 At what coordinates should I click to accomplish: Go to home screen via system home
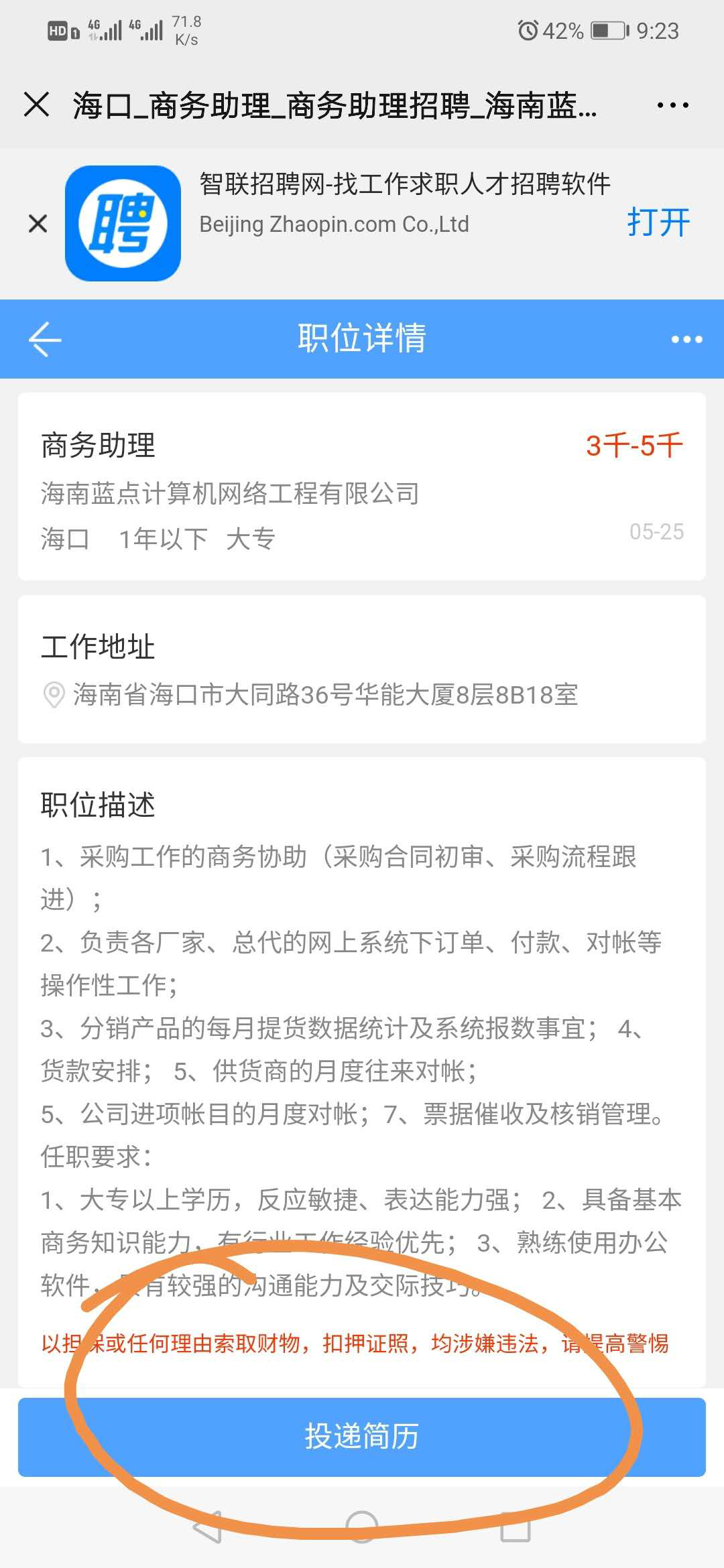[x=362, y=1527]
